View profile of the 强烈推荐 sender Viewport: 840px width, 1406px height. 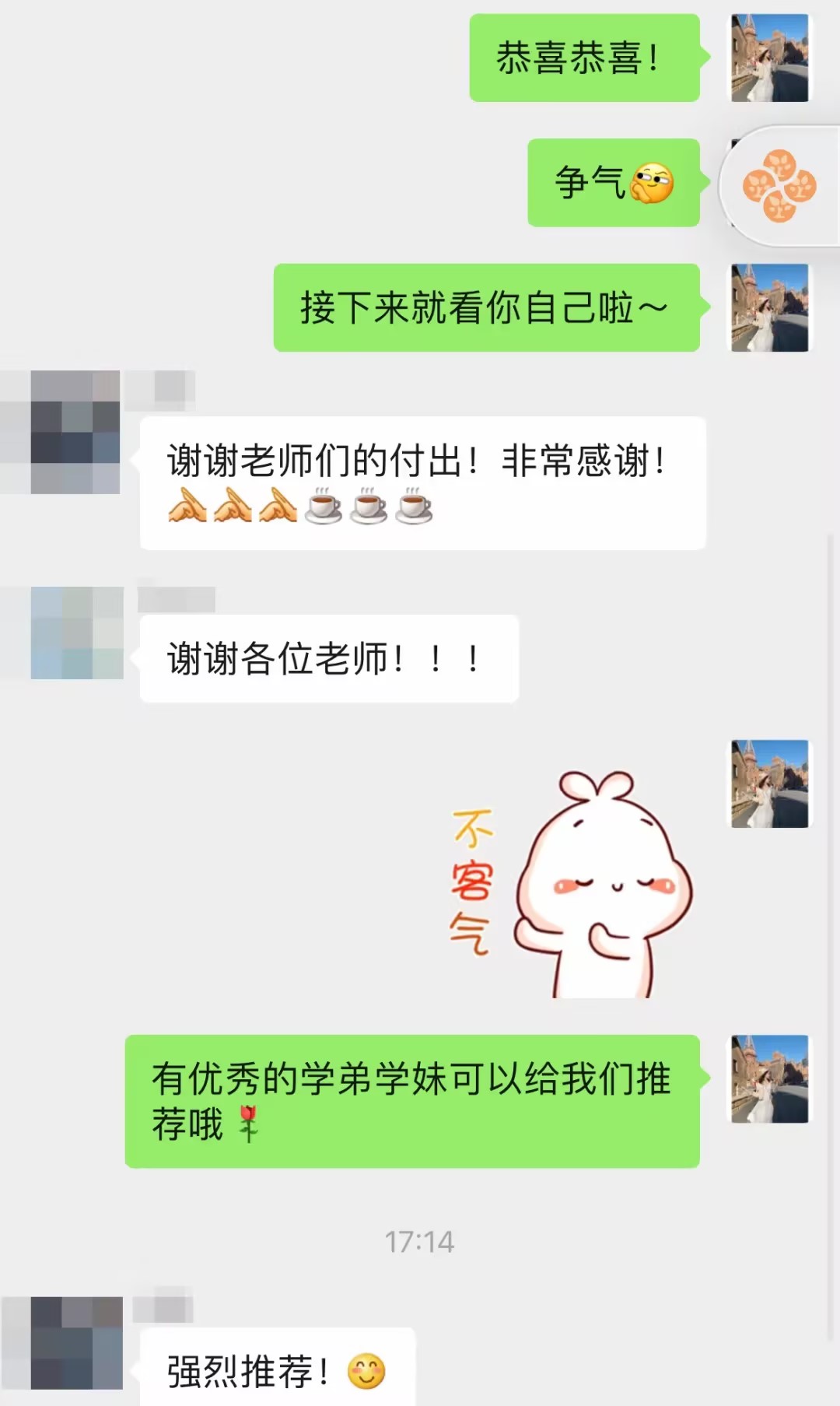tap(77, 1342)
